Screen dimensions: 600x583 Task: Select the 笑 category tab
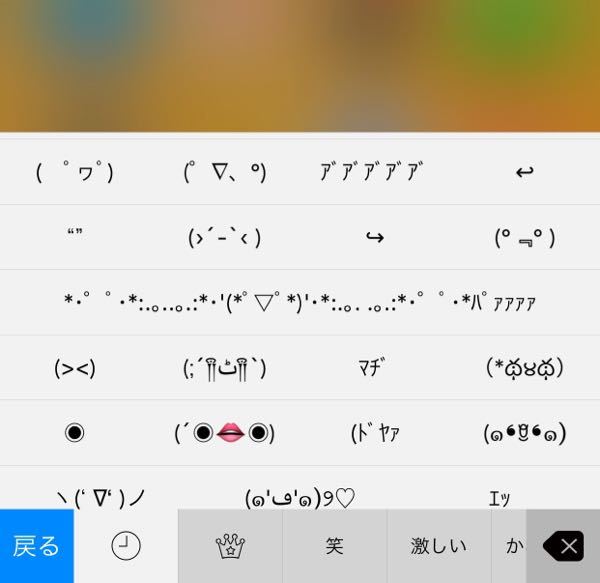[x=335, y=546]
